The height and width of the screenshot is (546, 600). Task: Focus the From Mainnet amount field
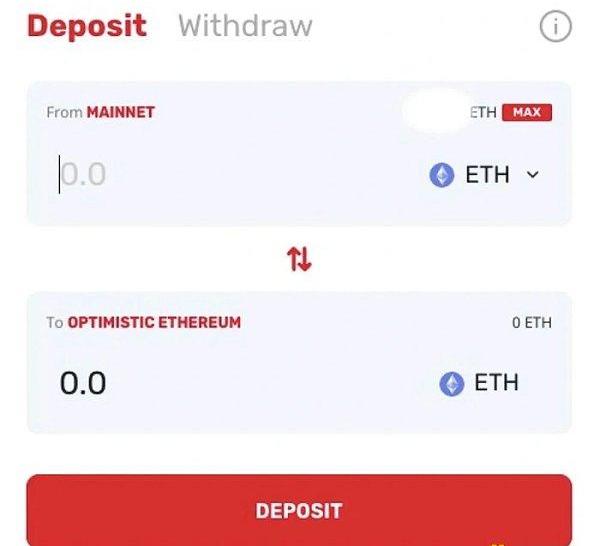click(200, 175)
